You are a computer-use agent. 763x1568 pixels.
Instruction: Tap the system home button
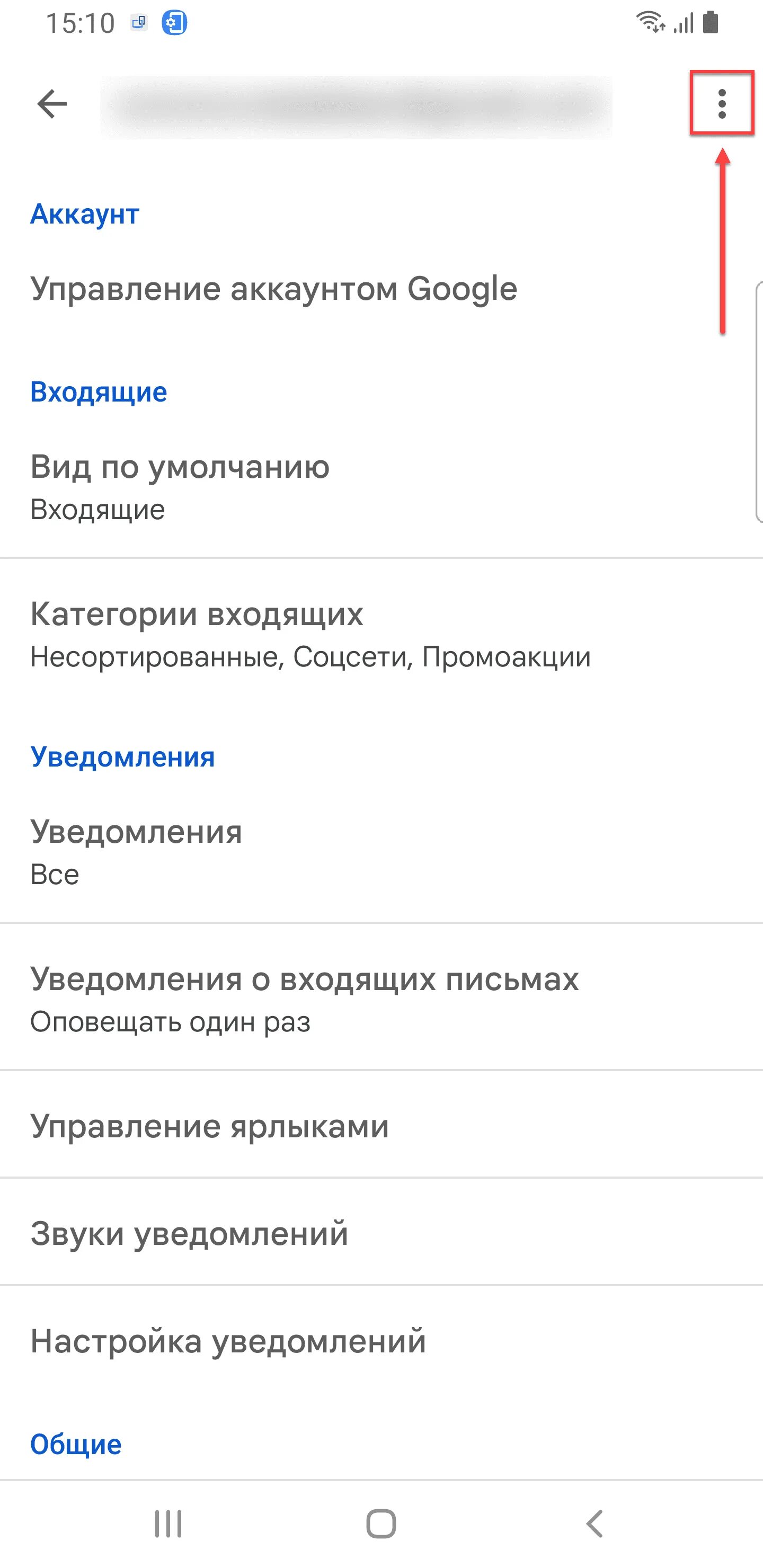point(381,1524)
